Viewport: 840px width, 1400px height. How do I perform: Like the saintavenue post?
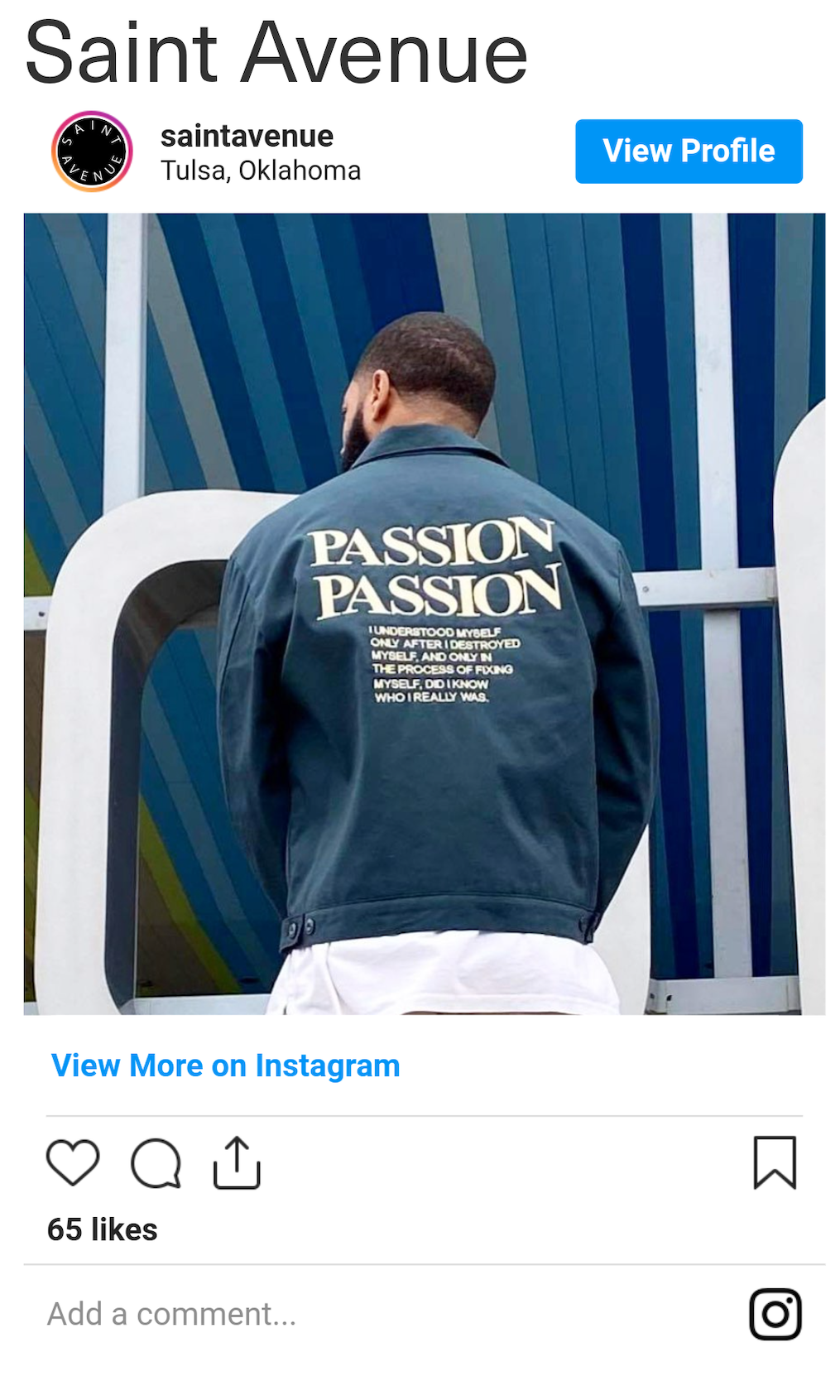click(x=73, y=1162)
